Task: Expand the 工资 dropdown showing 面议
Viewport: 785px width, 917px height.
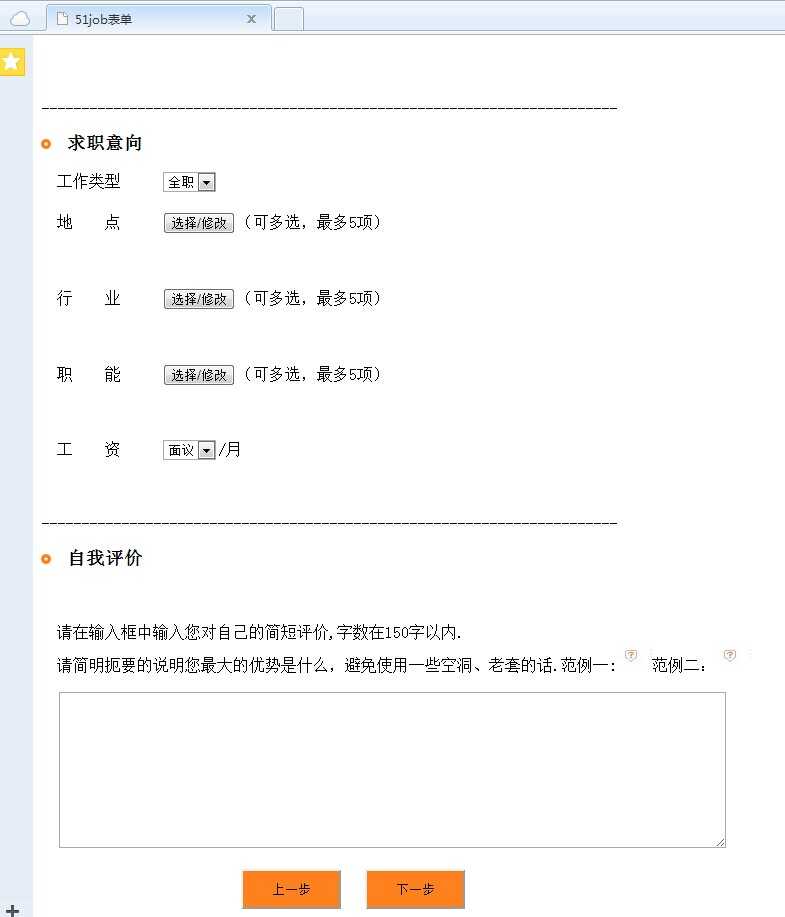Action: tap(189, 451)
